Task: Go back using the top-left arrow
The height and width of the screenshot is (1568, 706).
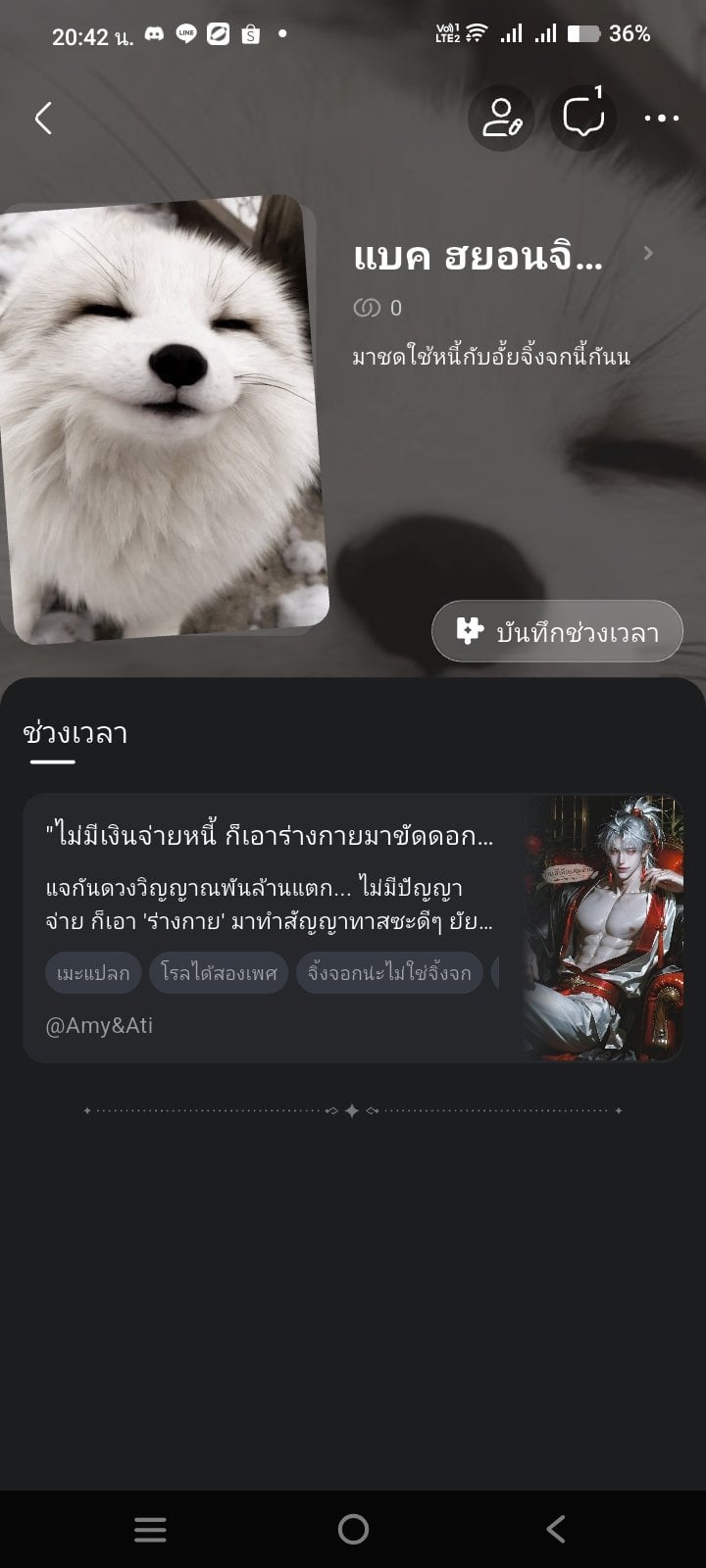Action: point(43,119)
